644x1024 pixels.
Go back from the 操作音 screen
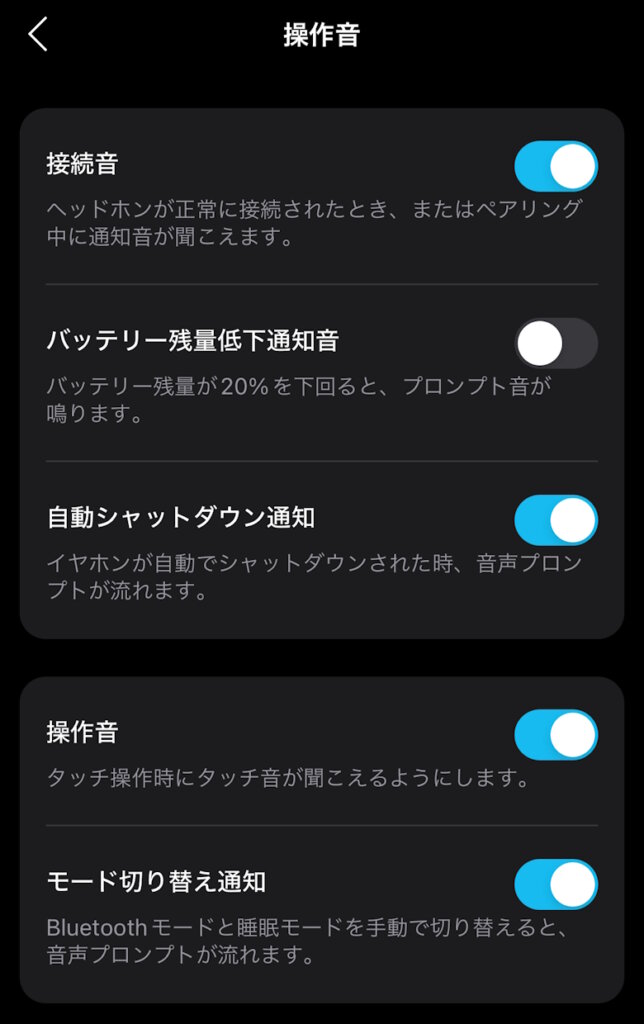(38, 35)
